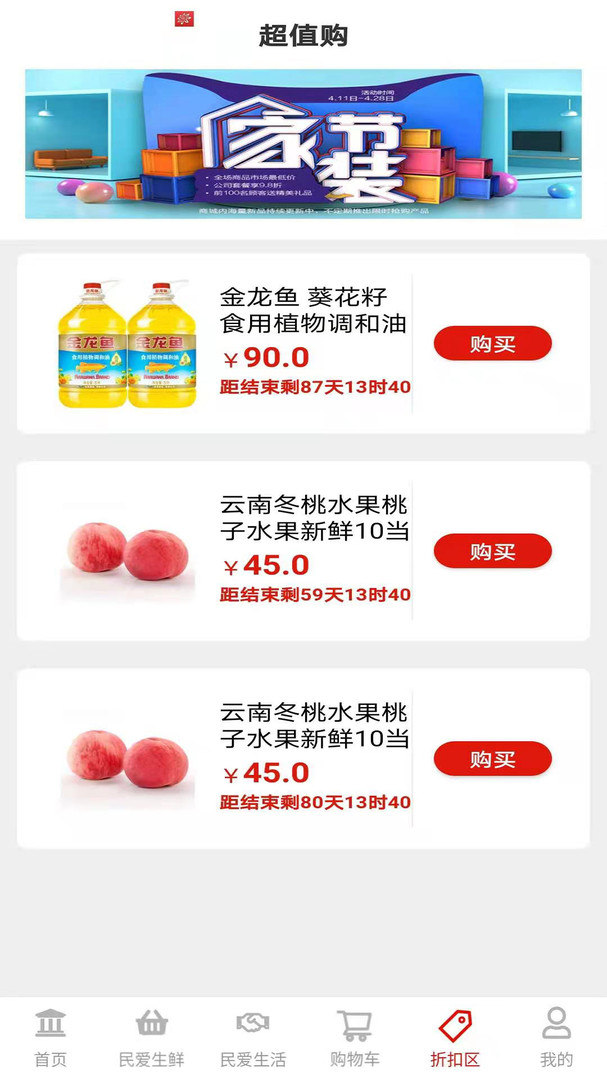This screenshot has height=1080, width=607.
Task: Go to the 首页 tab
Action: coord(50,1037)
